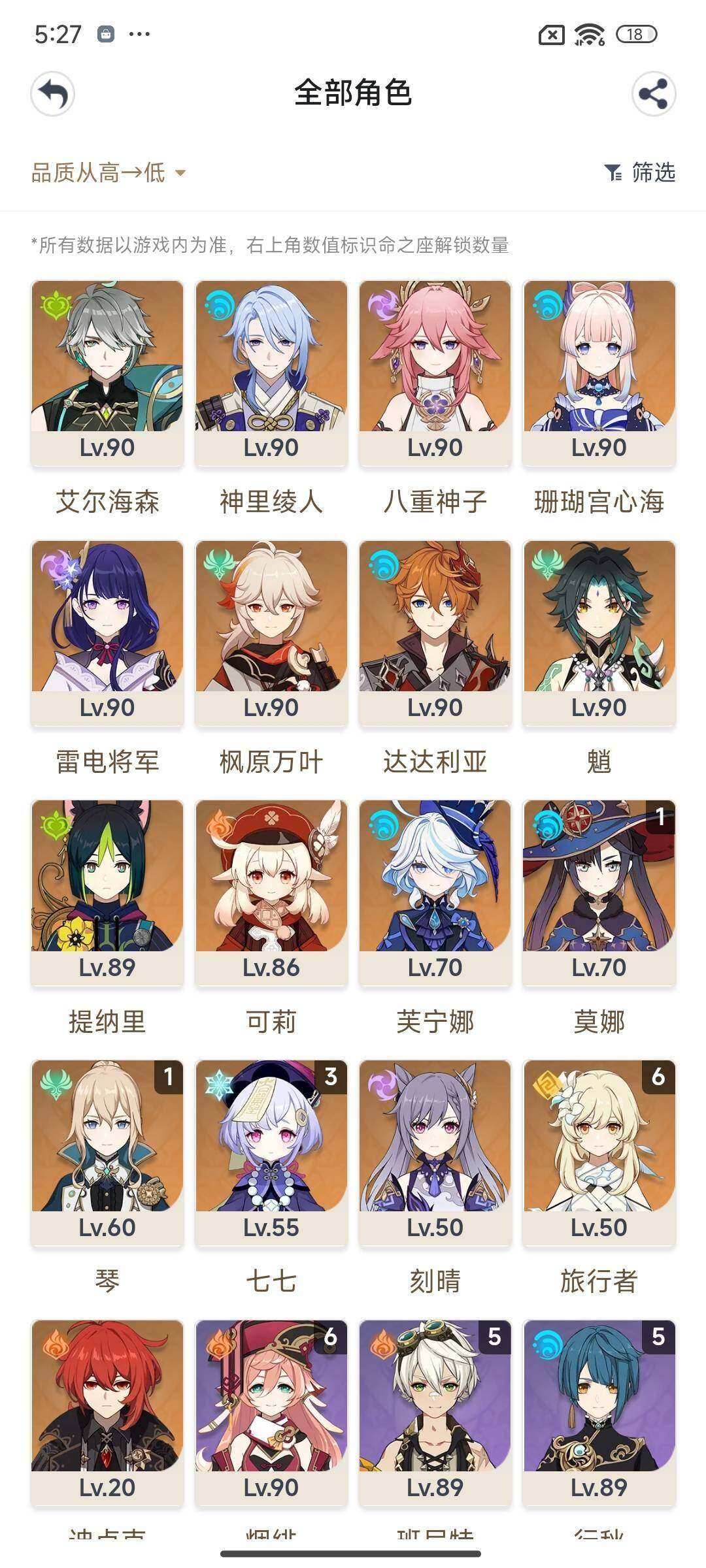Open 珊瑚宫心海 character card
Viewport: 706px width, 1568px height.
click(x=599, y=372)
